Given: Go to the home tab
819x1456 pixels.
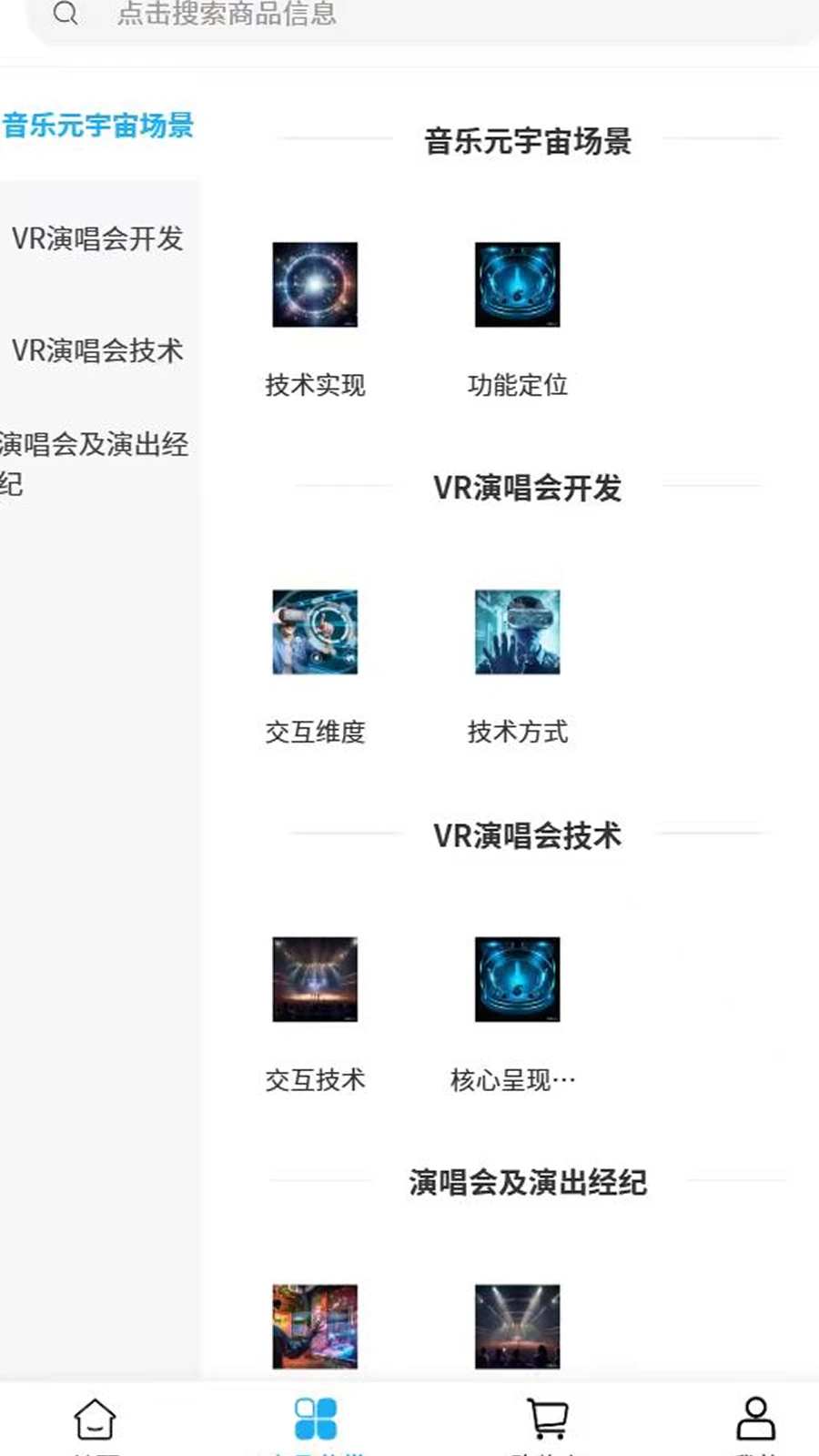Looking at the screenshot, I should pyautogui.click(x=96, y=1421).
